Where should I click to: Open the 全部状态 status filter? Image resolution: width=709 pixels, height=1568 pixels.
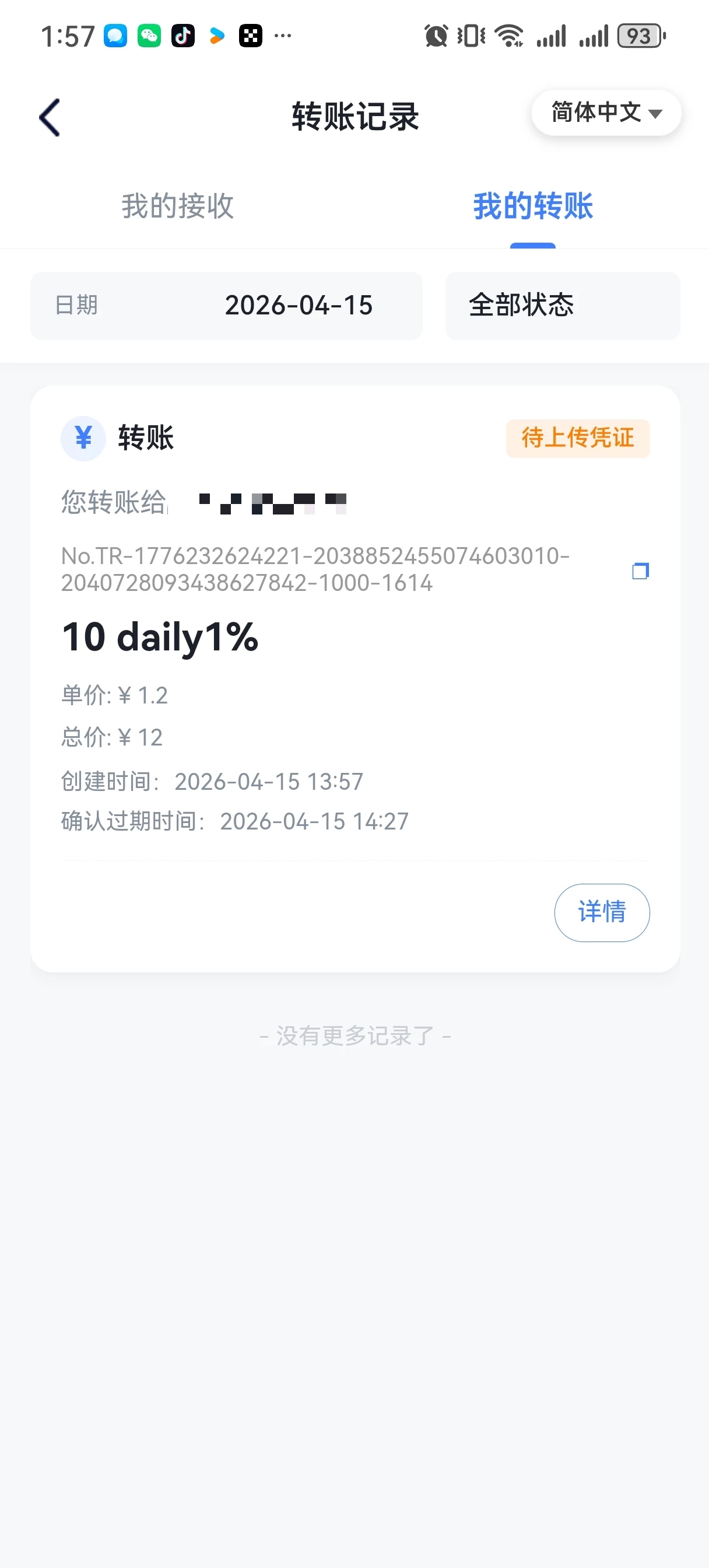point(561,306)
